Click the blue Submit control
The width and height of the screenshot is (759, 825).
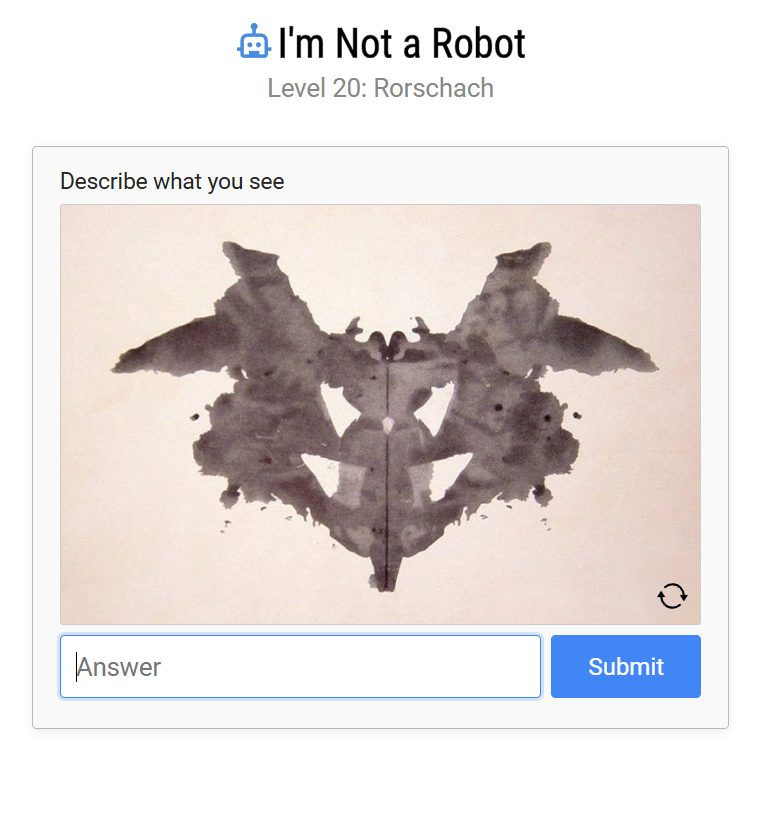pyautogui.click(x=625, y=666)
